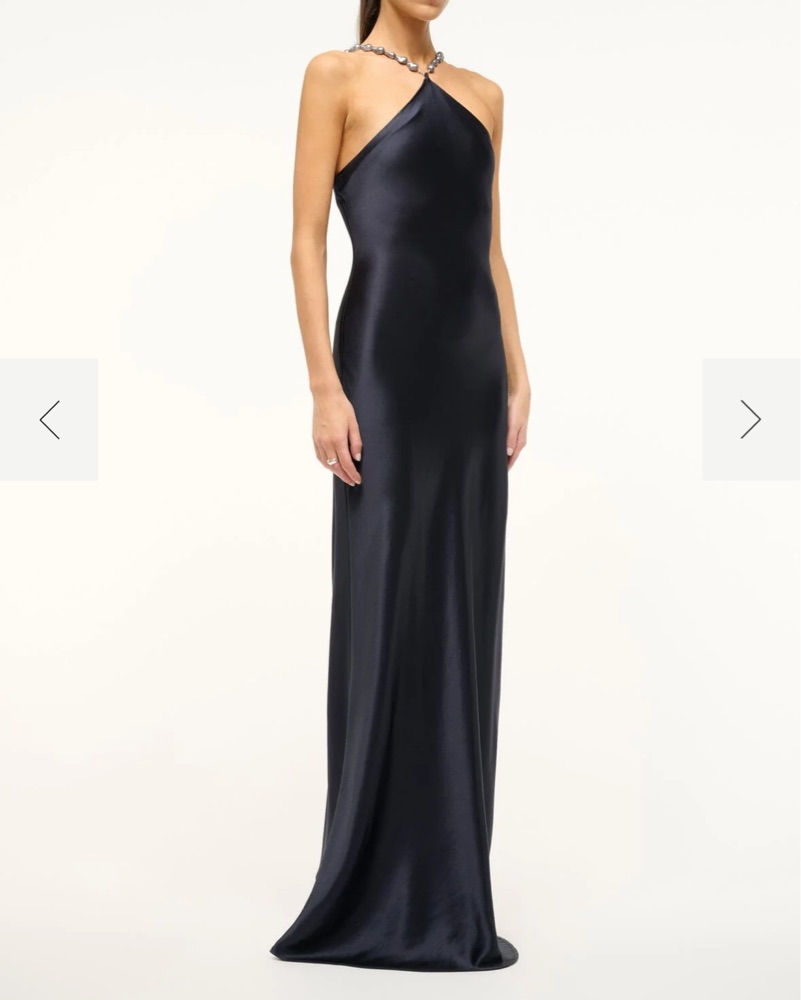This screenshot has height=1000, width=801.
Task: Show the next product photo
Action: tap(751, 420)
